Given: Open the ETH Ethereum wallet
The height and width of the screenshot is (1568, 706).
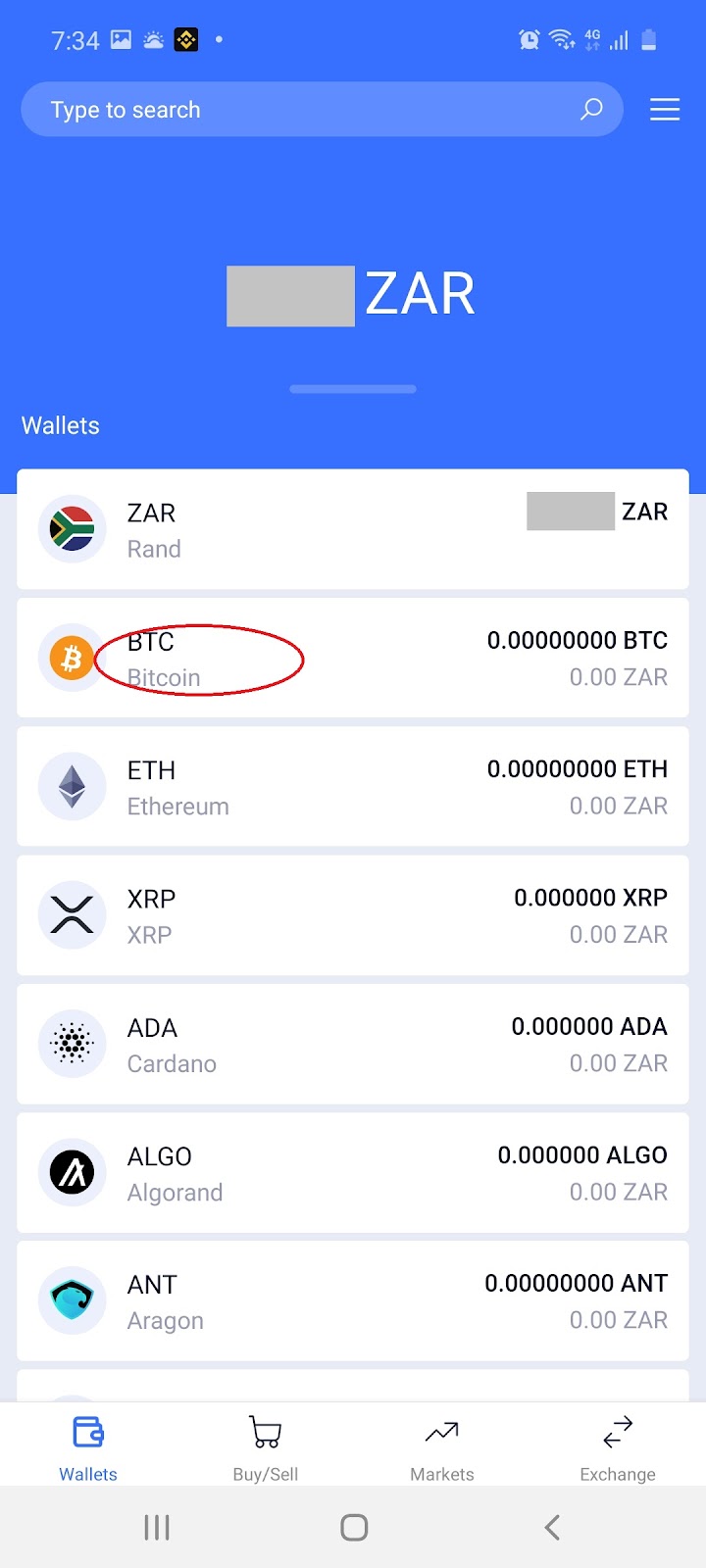Looking at the screenshot, I should pos(353,787).
